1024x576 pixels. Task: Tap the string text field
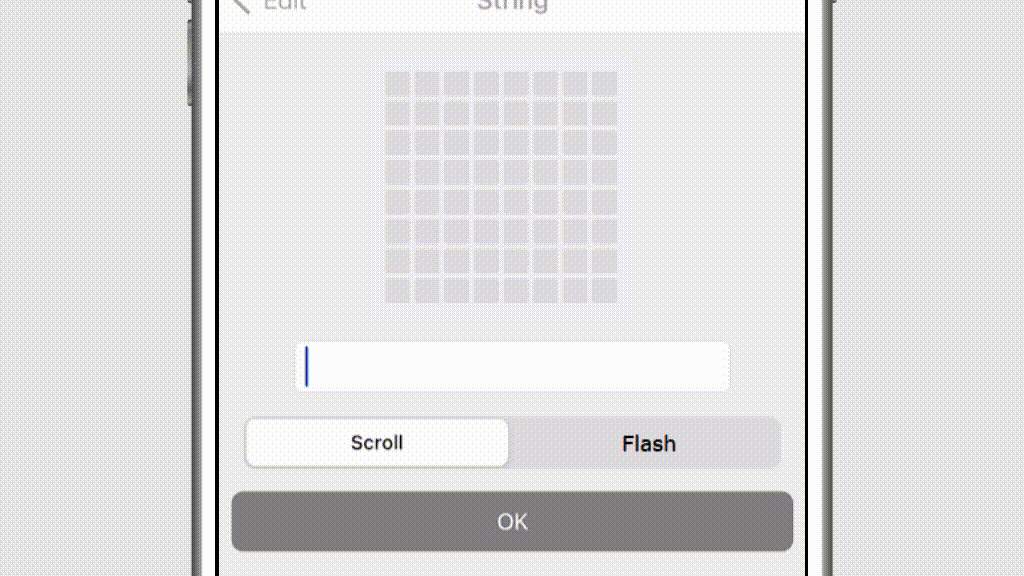click(512, 366)
